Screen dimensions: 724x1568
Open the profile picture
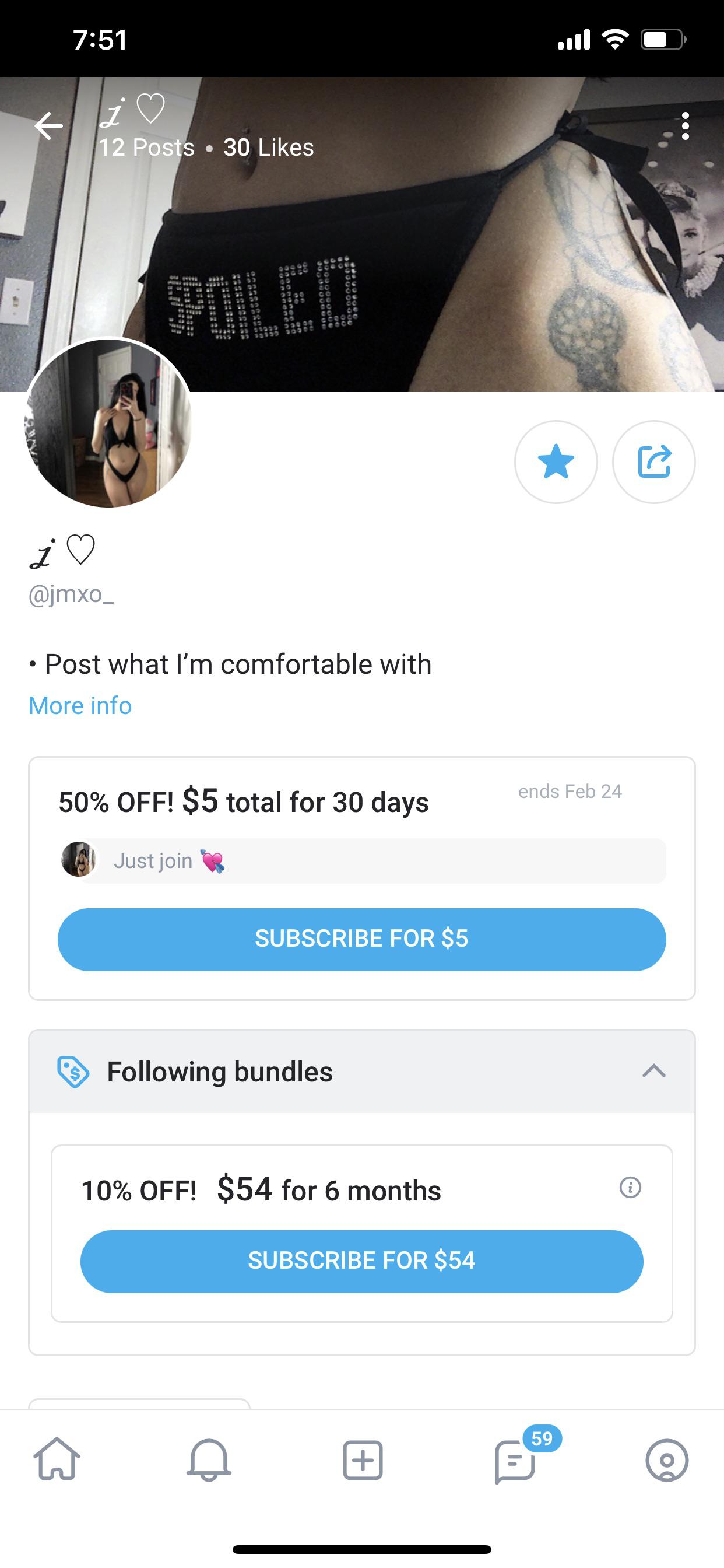tap(108, 423)
